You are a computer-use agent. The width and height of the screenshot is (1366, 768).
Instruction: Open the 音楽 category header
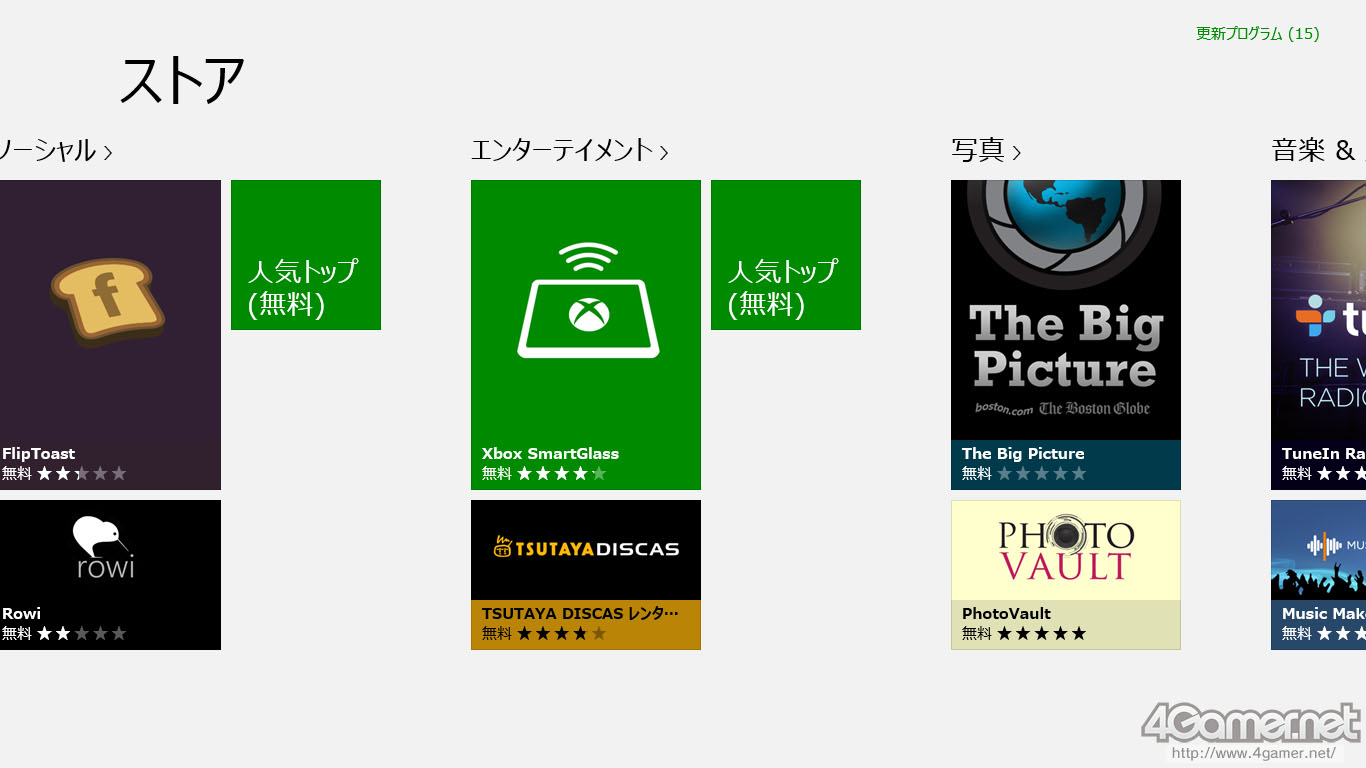point(1318,151)
